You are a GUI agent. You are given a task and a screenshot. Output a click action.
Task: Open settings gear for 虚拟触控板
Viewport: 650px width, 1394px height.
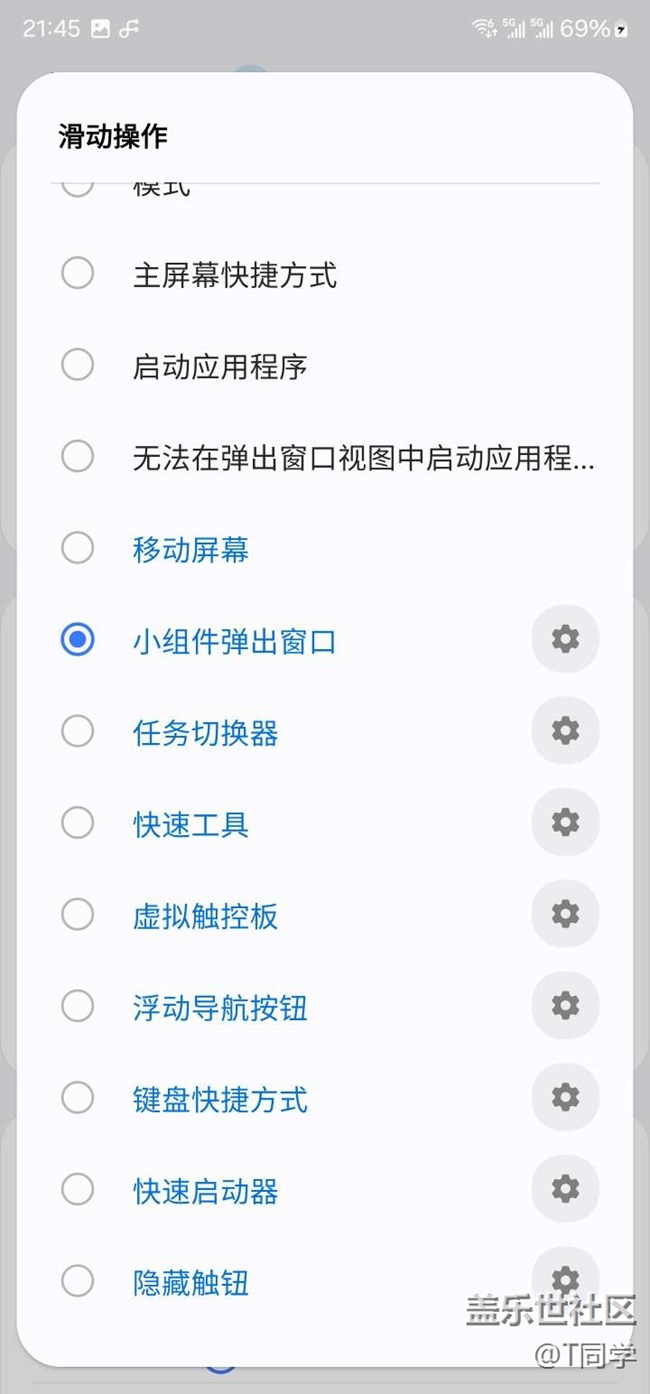pos(565,914)
